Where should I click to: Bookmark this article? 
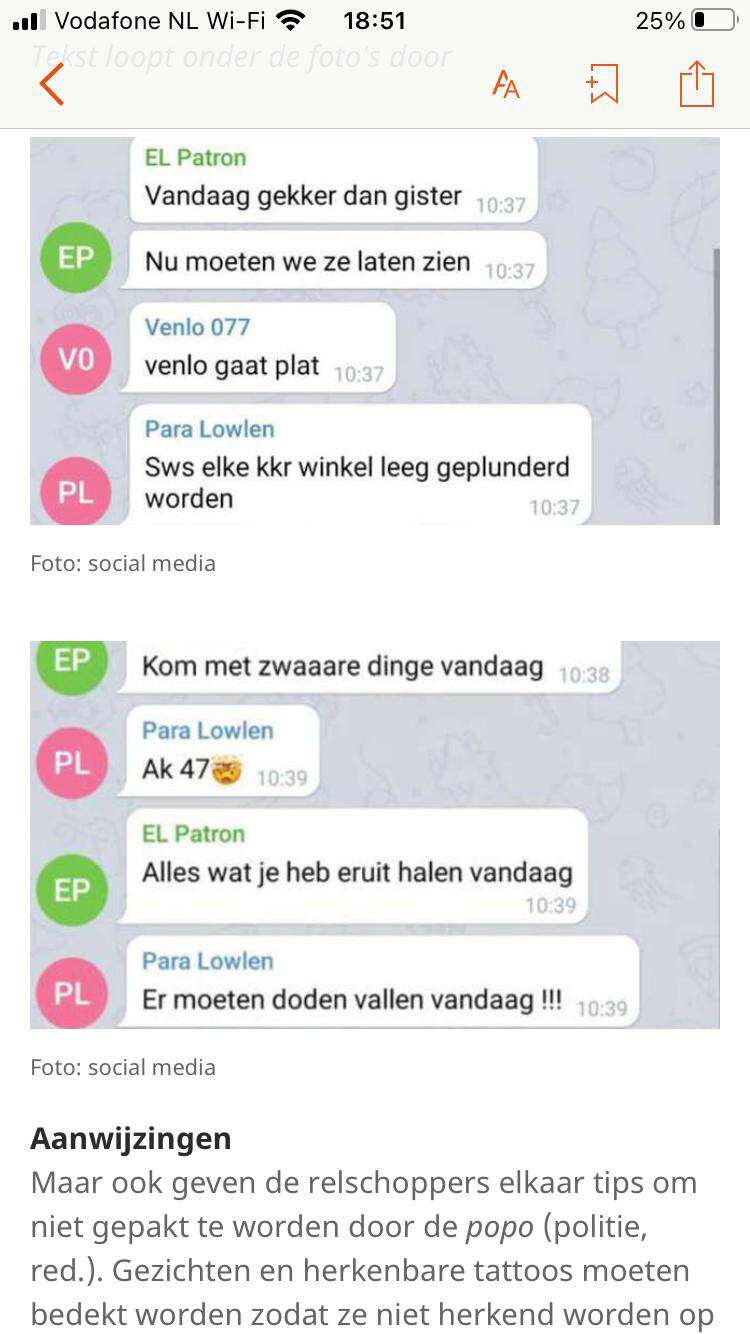click(602, 85)
